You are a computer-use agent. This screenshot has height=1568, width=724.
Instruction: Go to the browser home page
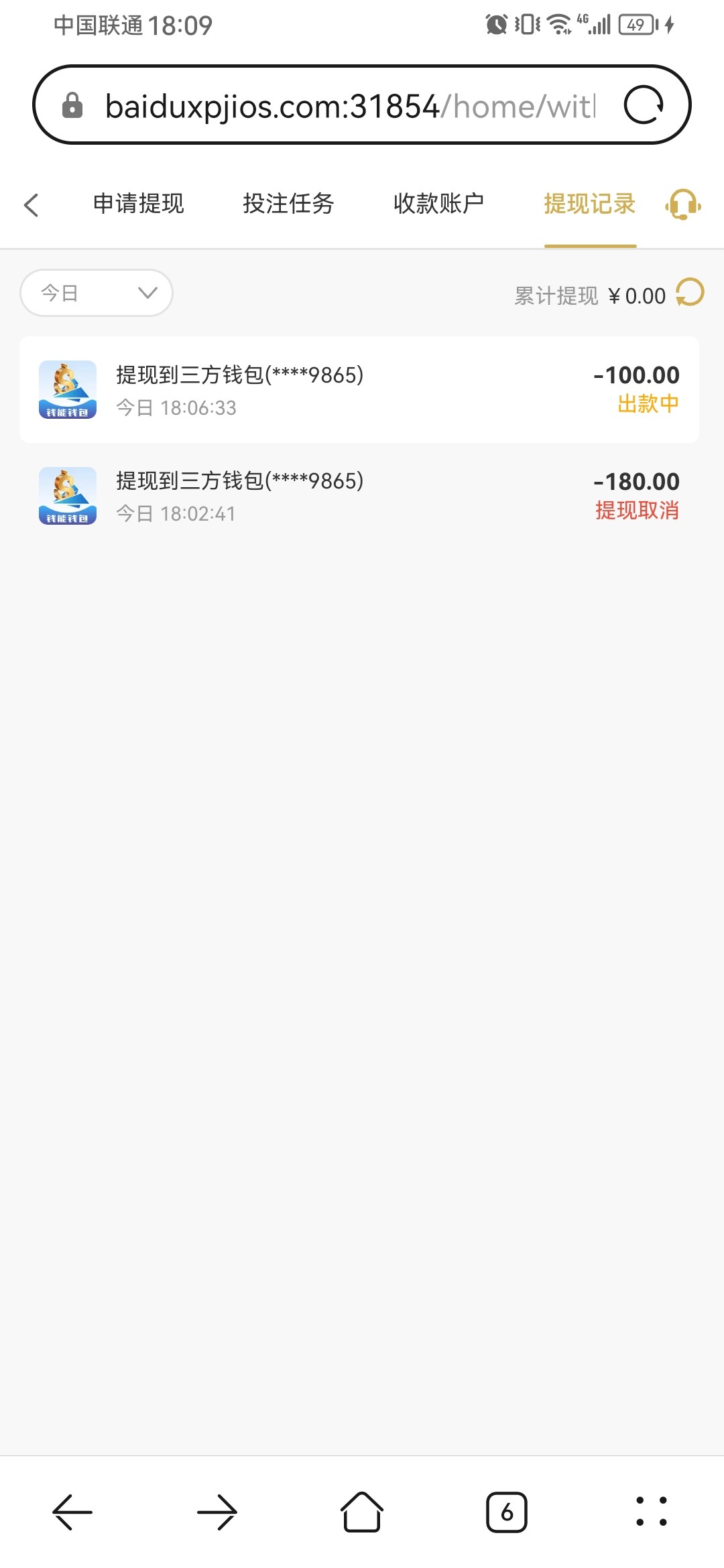362,1512
